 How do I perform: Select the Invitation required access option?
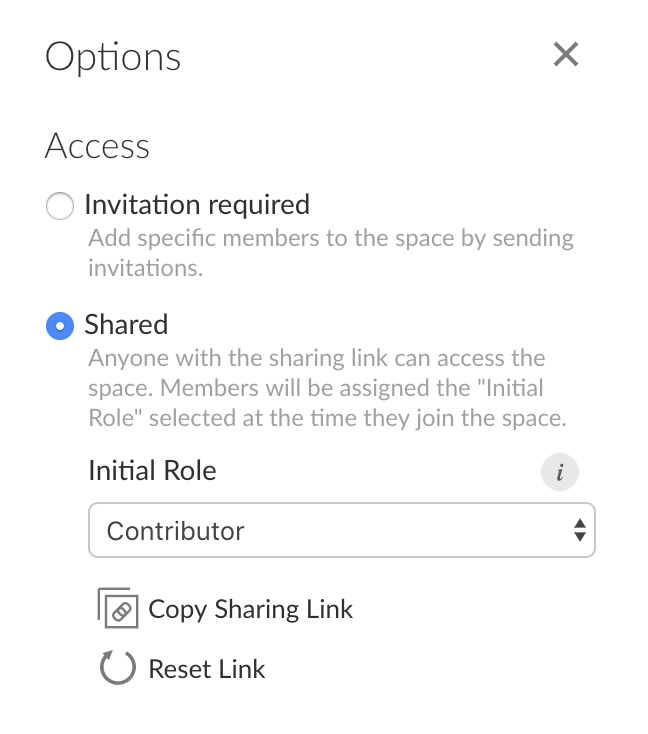(x=60, y=206)
